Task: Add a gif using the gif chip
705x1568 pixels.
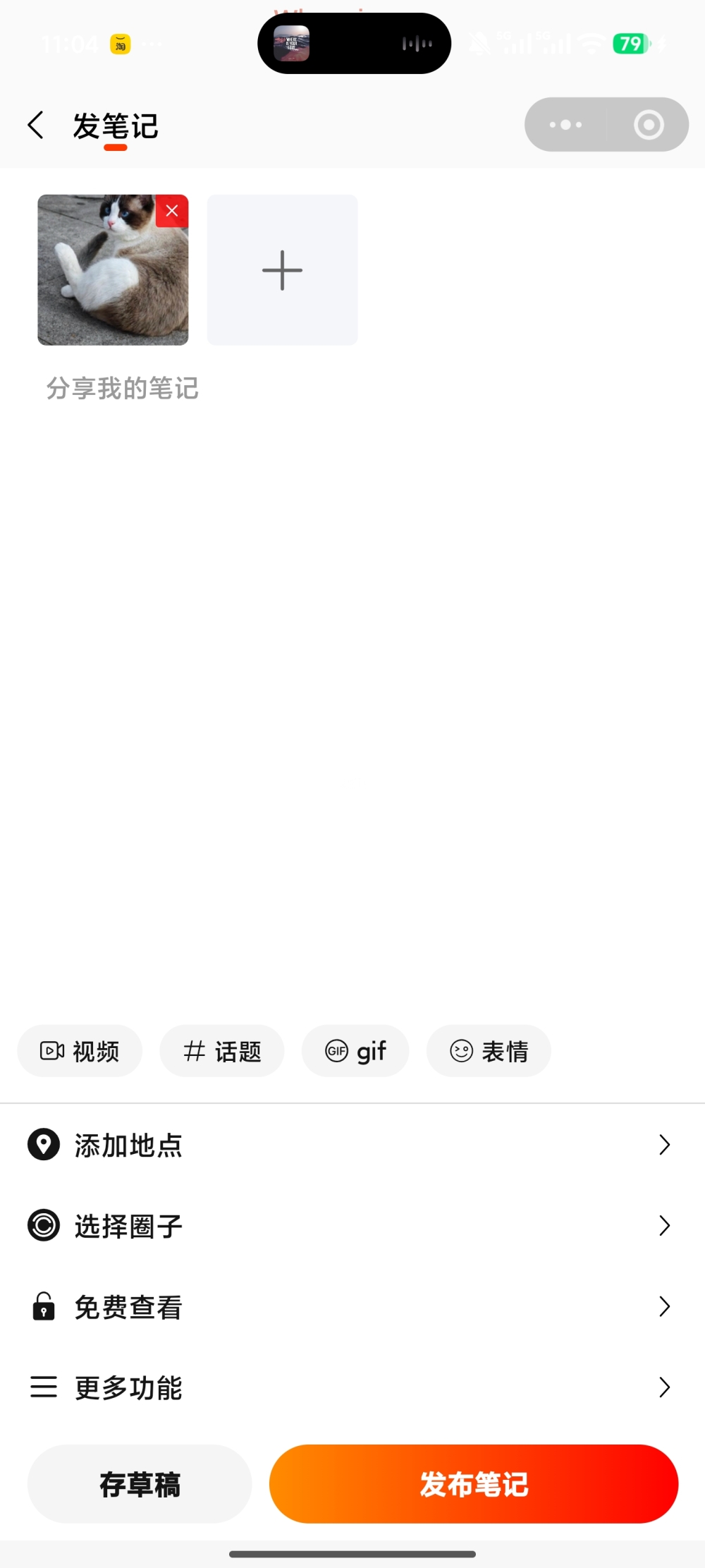Action: coord(355,1051)
